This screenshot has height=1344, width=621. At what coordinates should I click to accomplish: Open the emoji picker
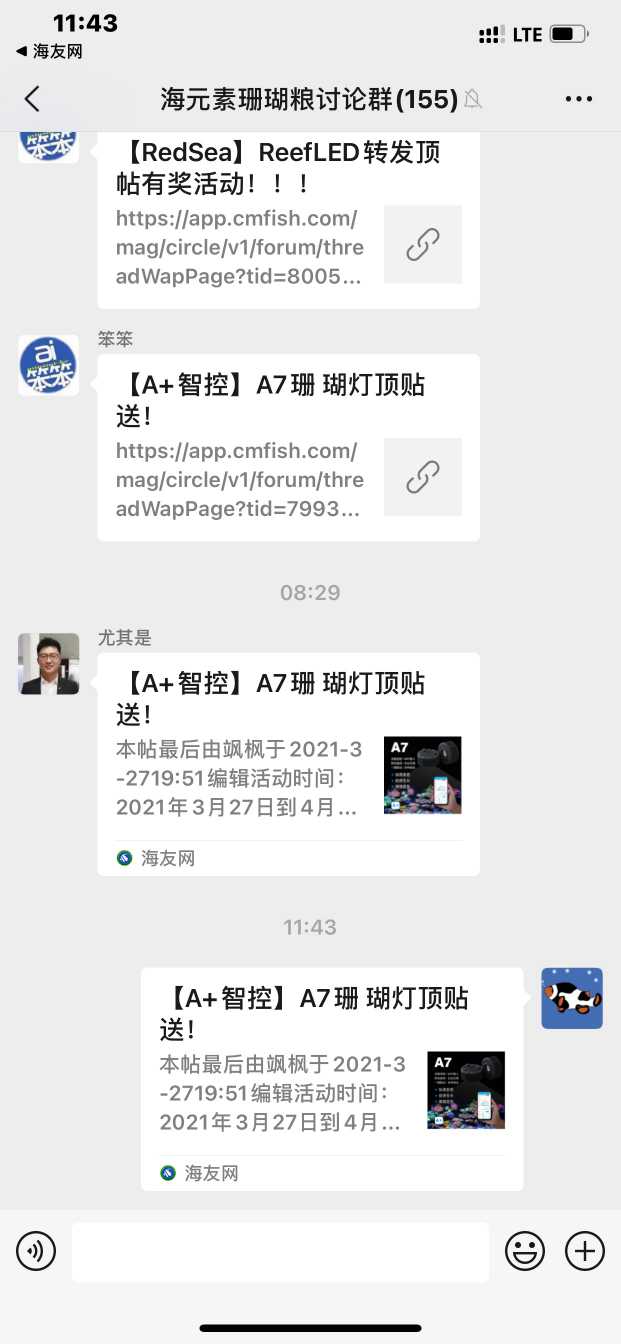[525, 1251]
